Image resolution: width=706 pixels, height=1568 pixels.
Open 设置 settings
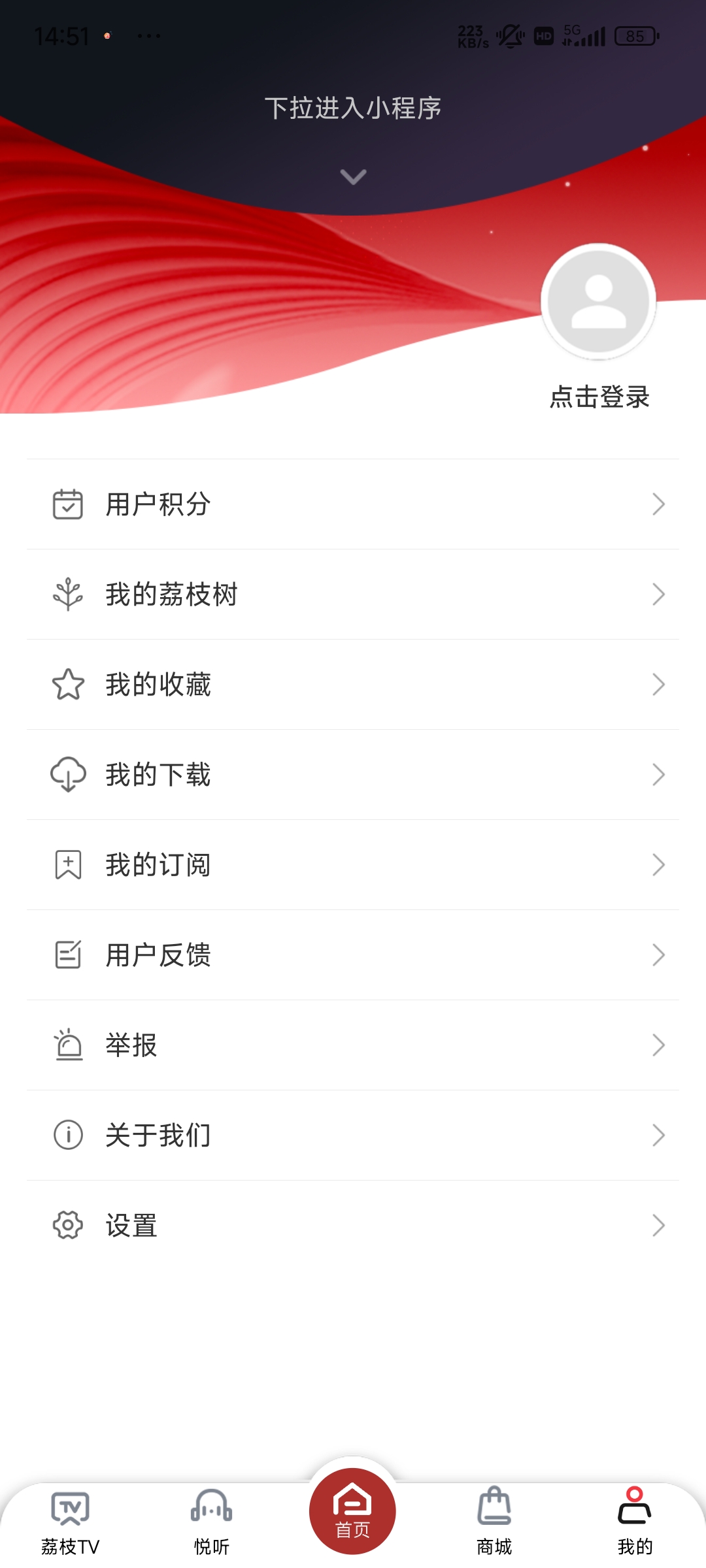pyautogui.click(x=353, y=1226)
